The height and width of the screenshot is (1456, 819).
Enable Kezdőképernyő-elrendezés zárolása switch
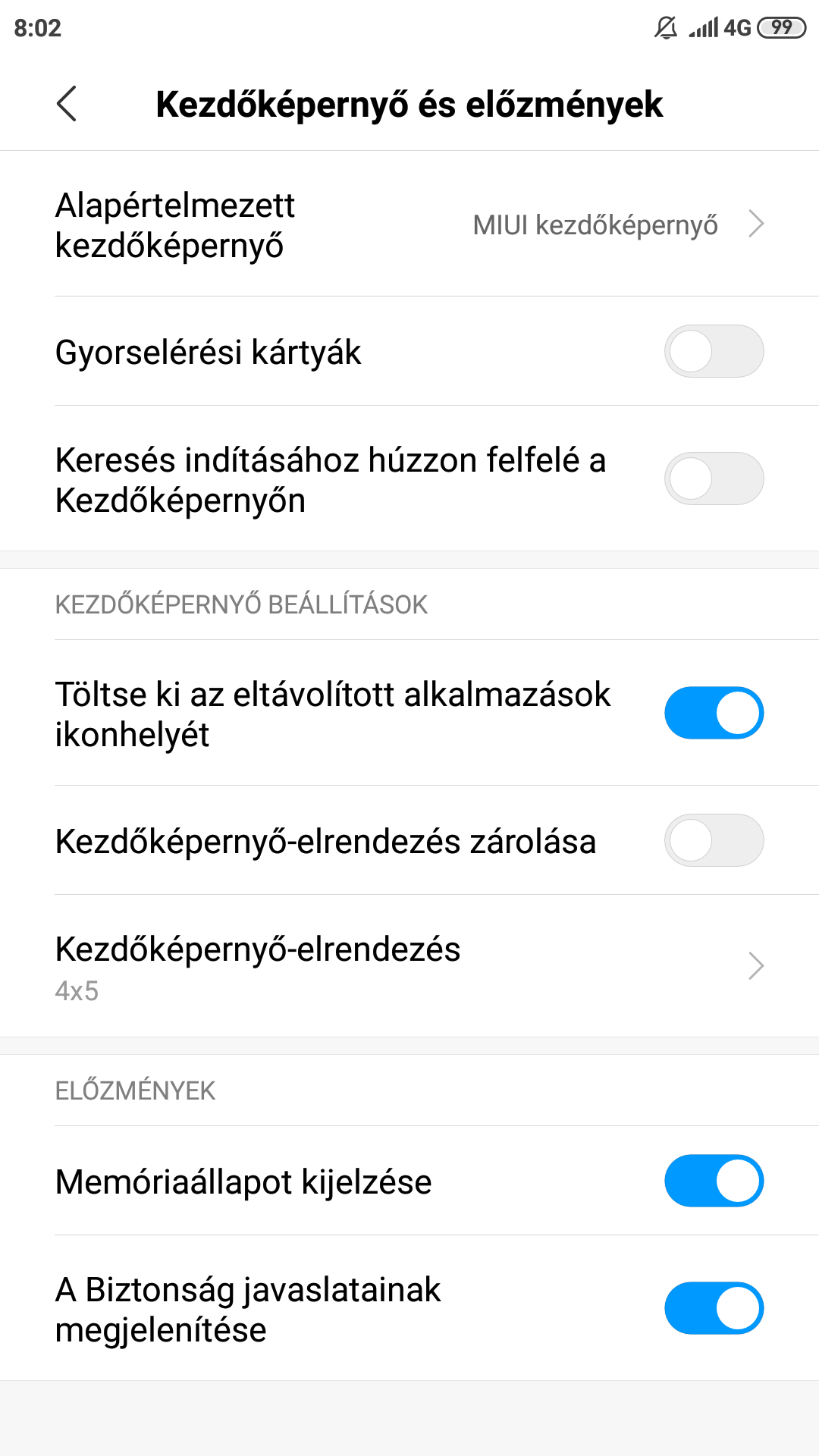(714, 840)
